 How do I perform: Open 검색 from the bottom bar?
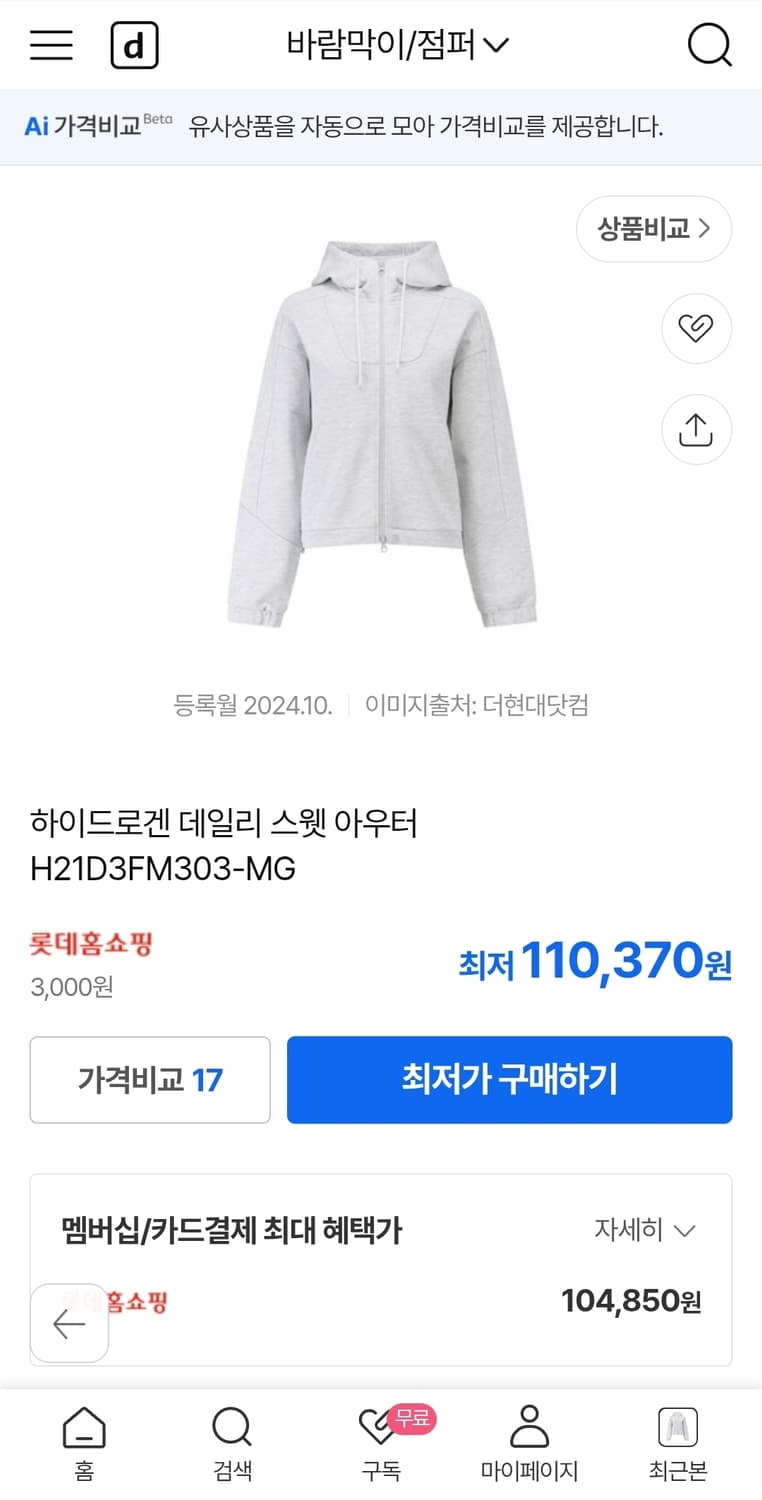(232, 1440)
